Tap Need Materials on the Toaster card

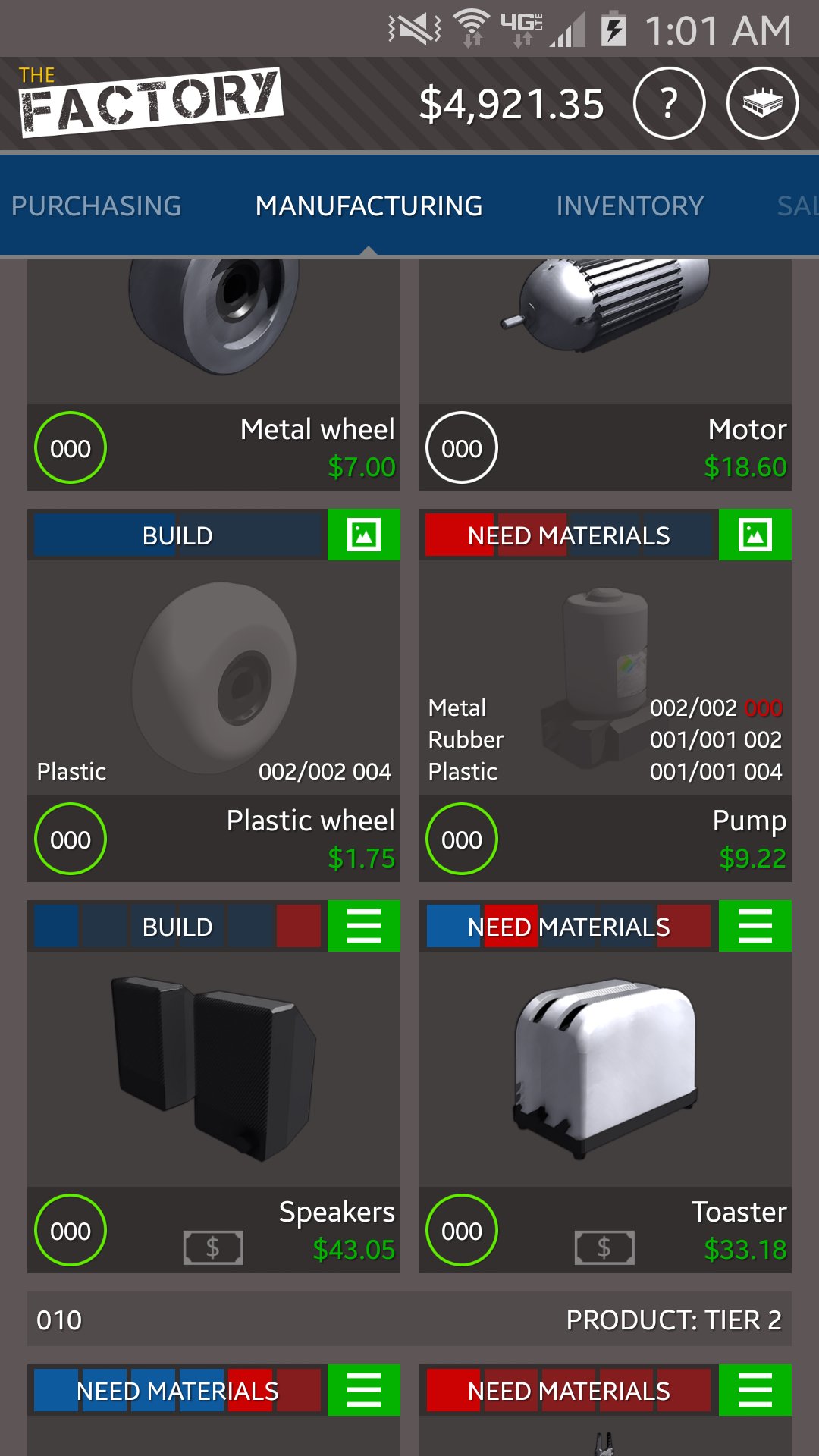(569, 927)
